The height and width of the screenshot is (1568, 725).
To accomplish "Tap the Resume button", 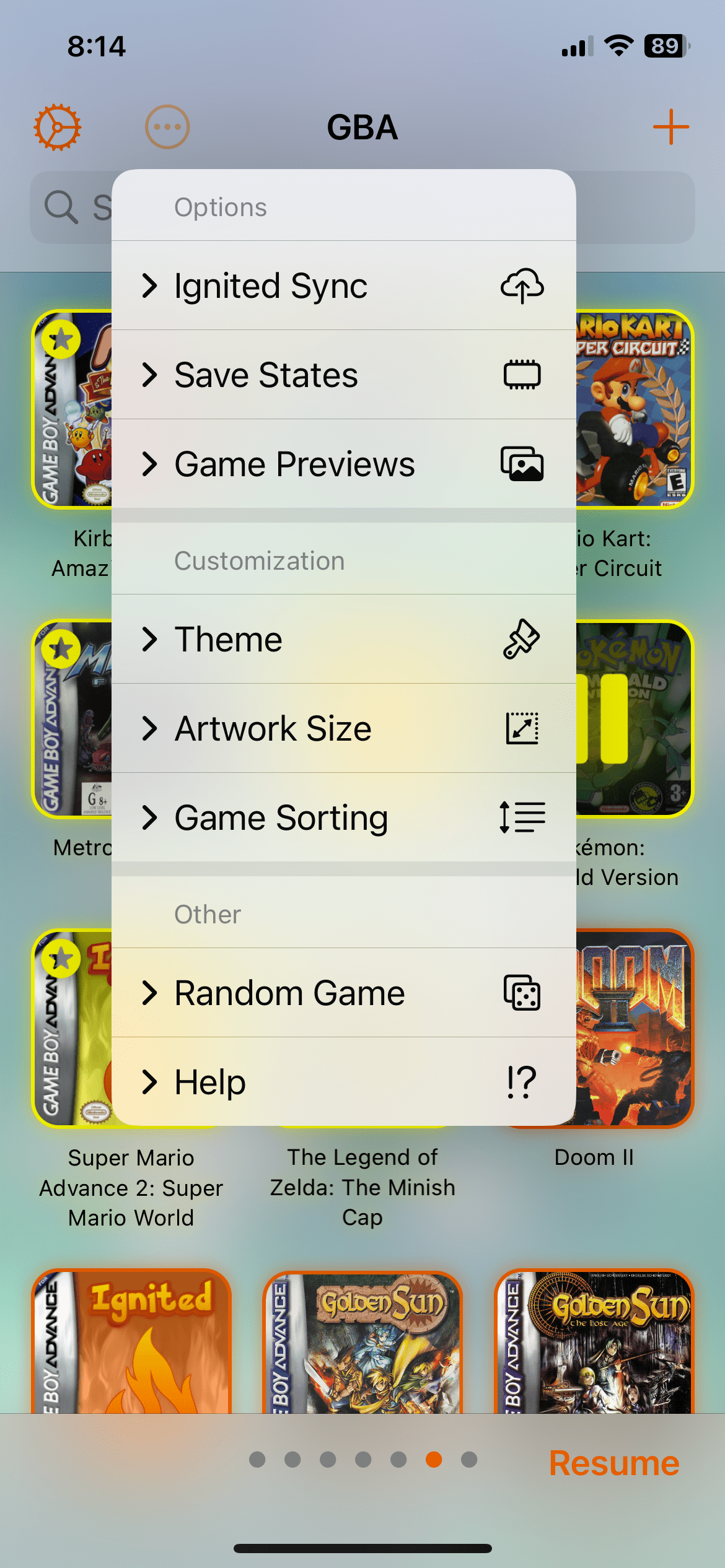I will pyautogui.click(x=614, y=1462).
